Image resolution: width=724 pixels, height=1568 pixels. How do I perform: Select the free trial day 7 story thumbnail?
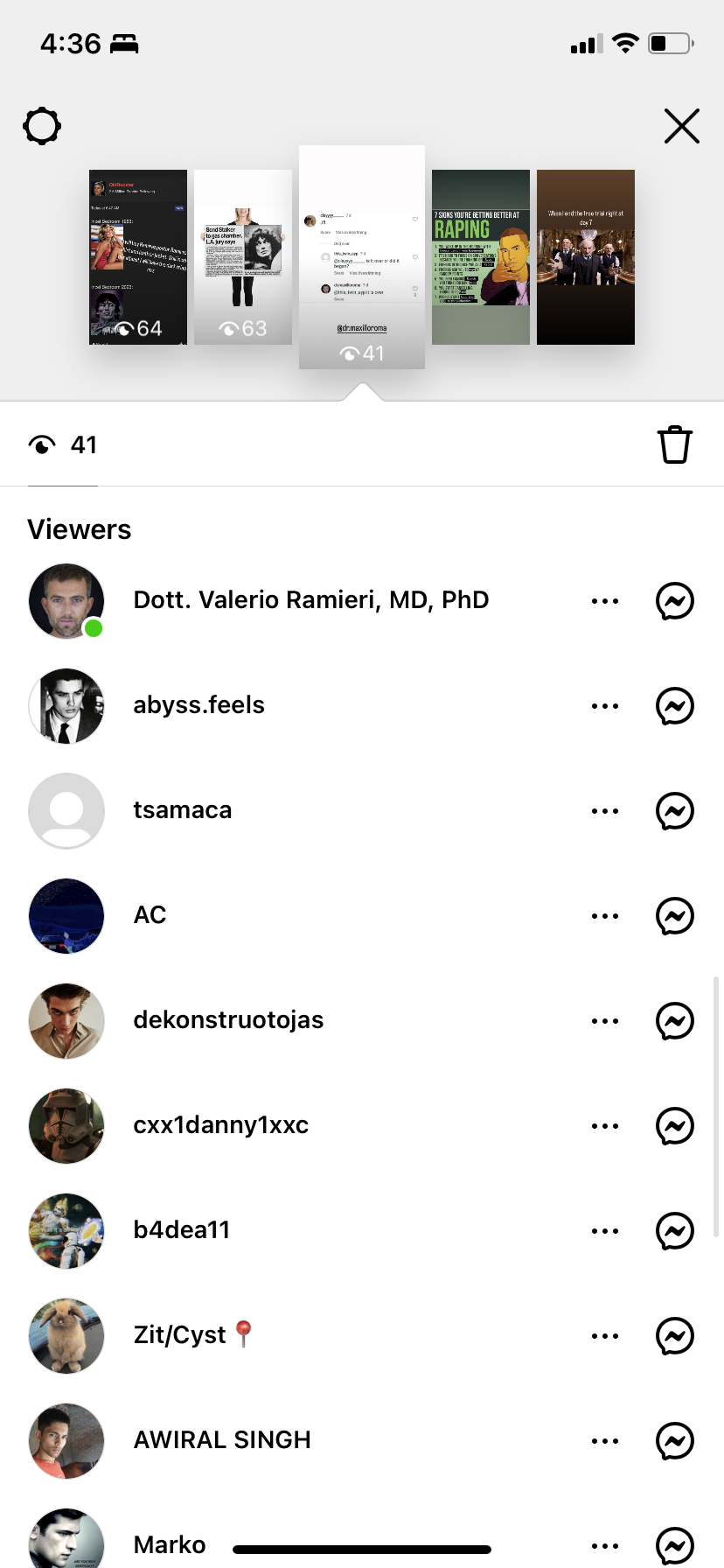pyautogui.click(x=586, y=256)
